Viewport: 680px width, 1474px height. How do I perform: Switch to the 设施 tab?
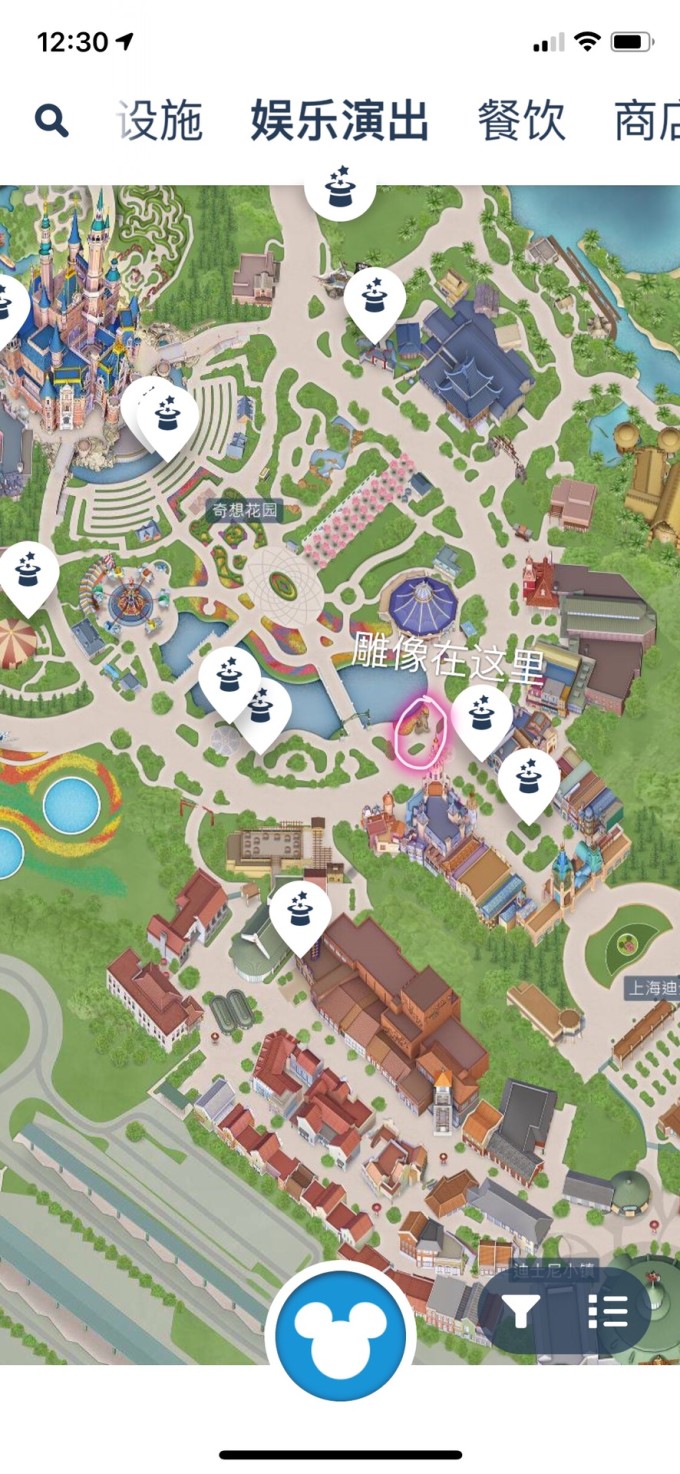[x=160, y=121]
